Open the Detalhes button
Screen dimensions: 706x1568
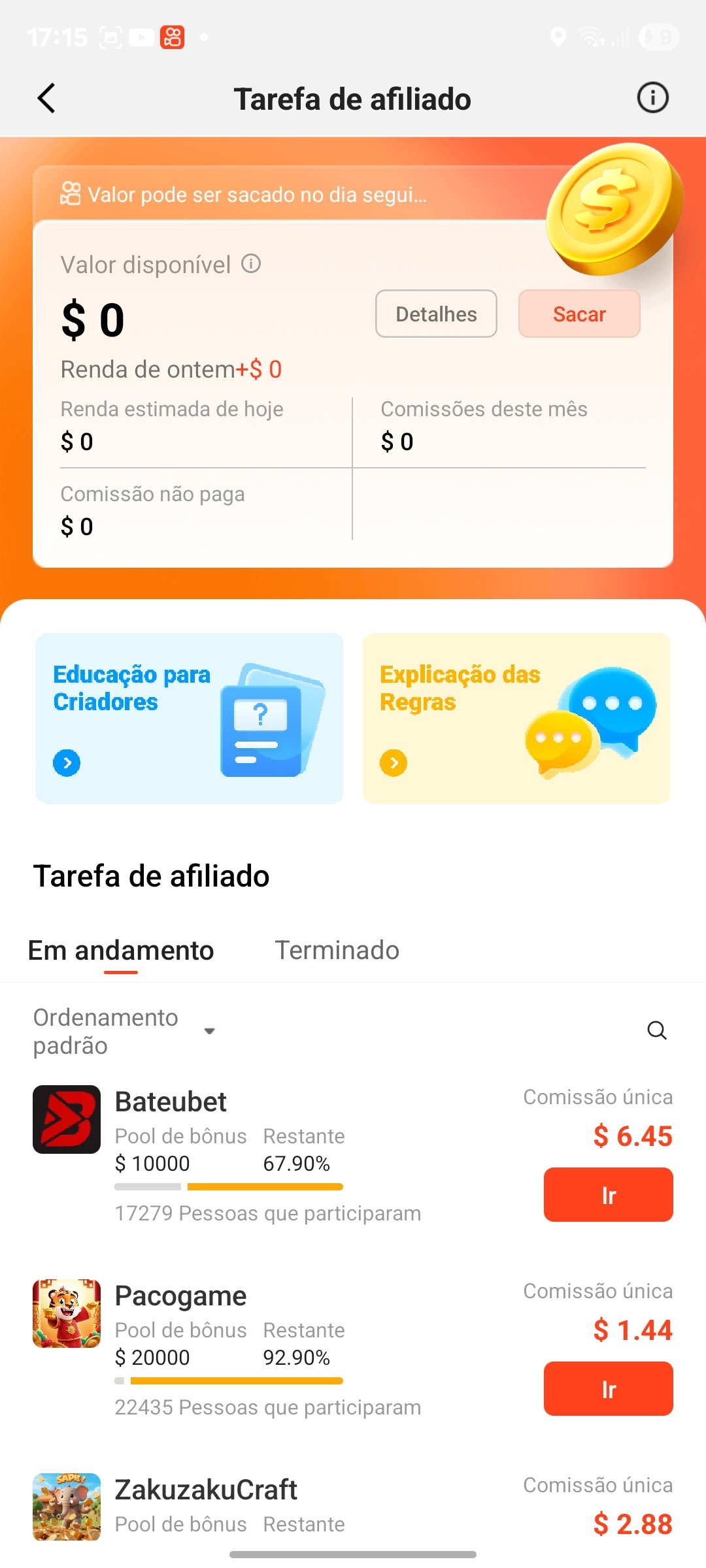(x=436, y=314)
